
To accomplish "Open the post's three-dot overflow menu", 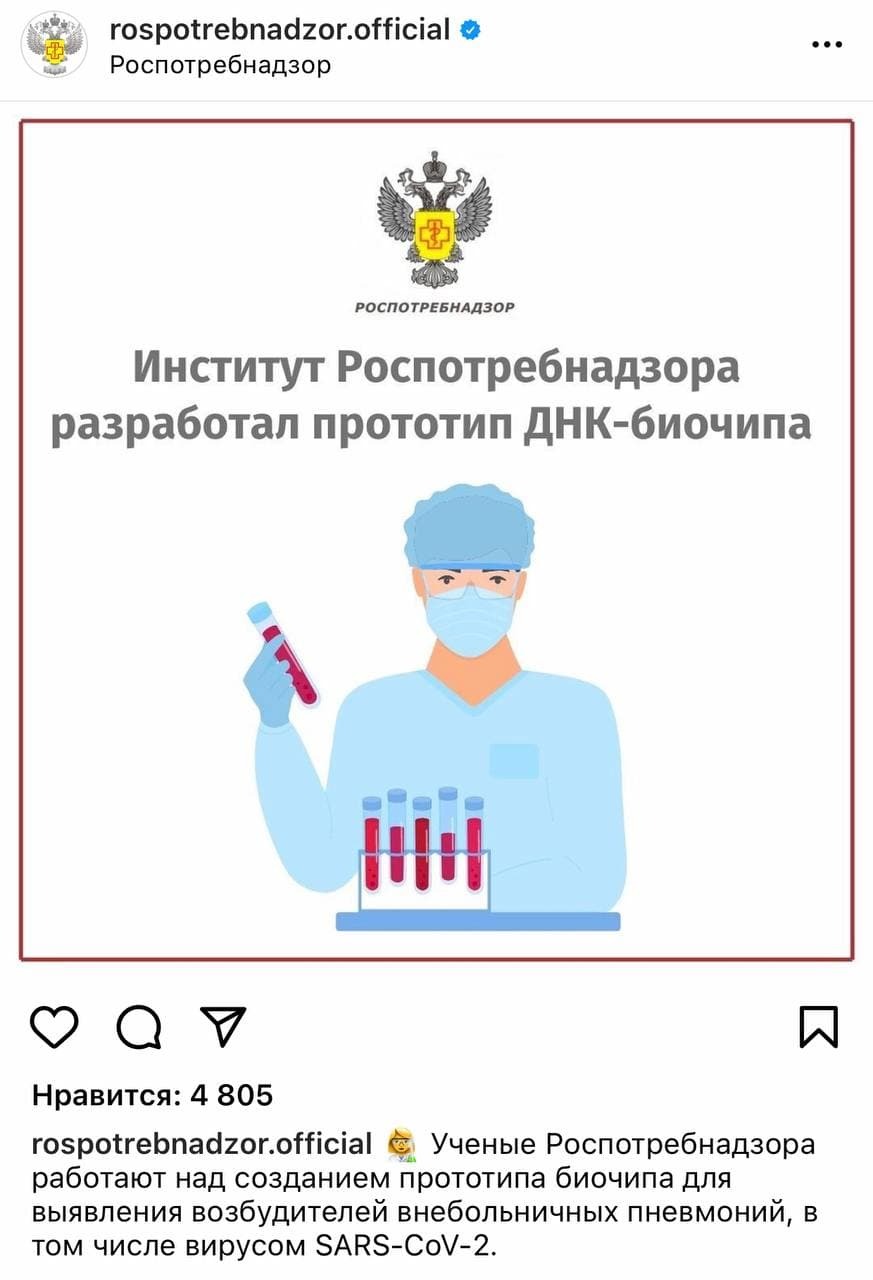I will (826, 45).
